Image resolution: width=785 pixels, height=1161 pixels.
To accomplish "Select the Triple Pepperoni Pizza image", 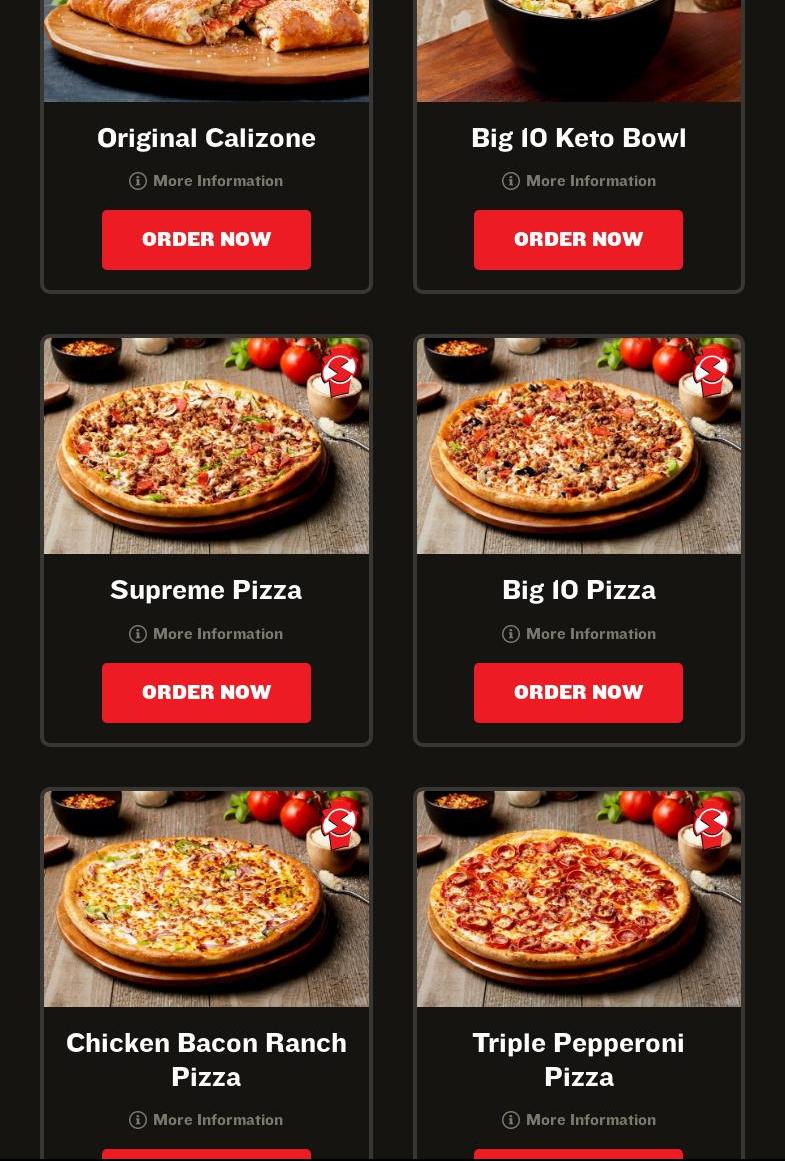I will click(x=579, y=899).
